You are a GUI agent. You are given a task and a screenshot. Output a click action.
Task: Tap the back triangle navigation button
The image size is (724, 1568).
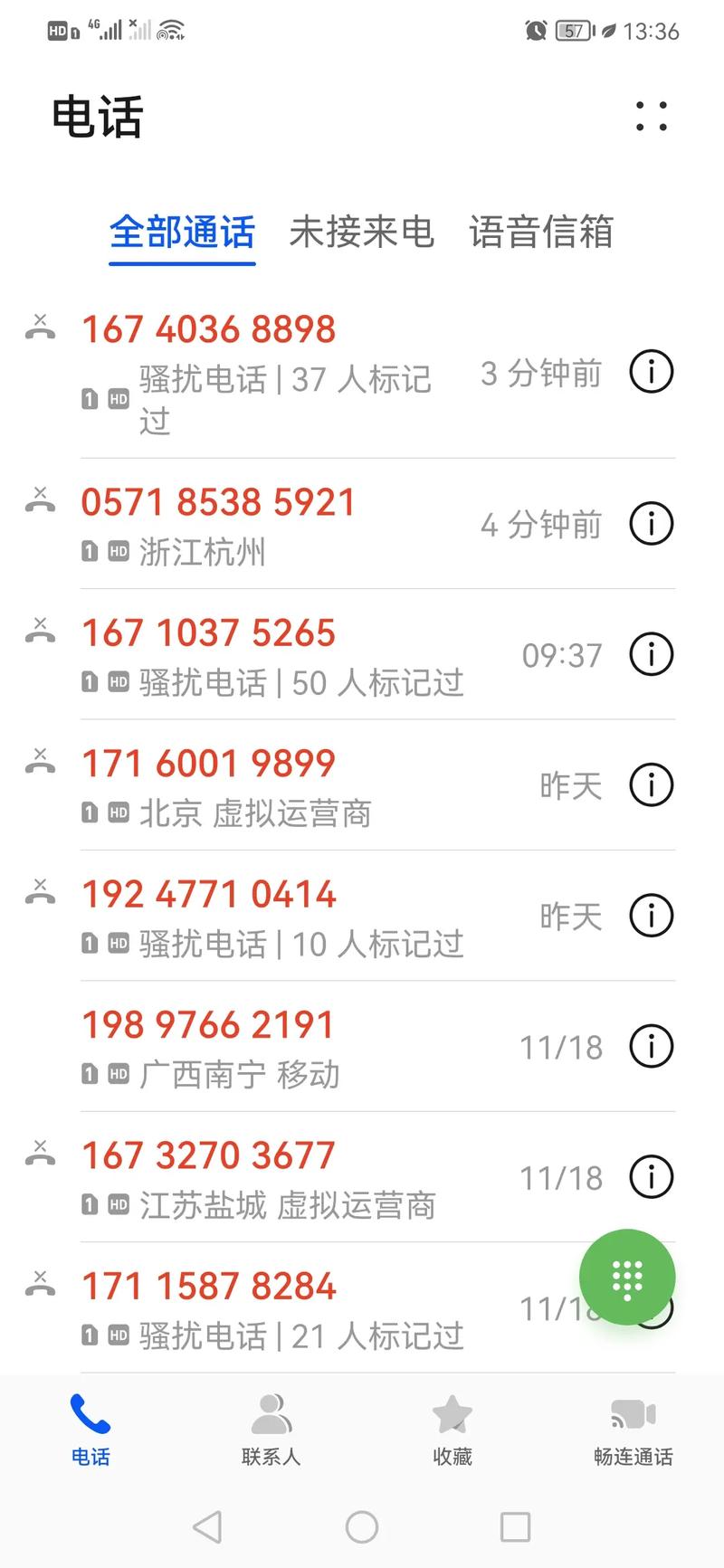[207, 1526]
